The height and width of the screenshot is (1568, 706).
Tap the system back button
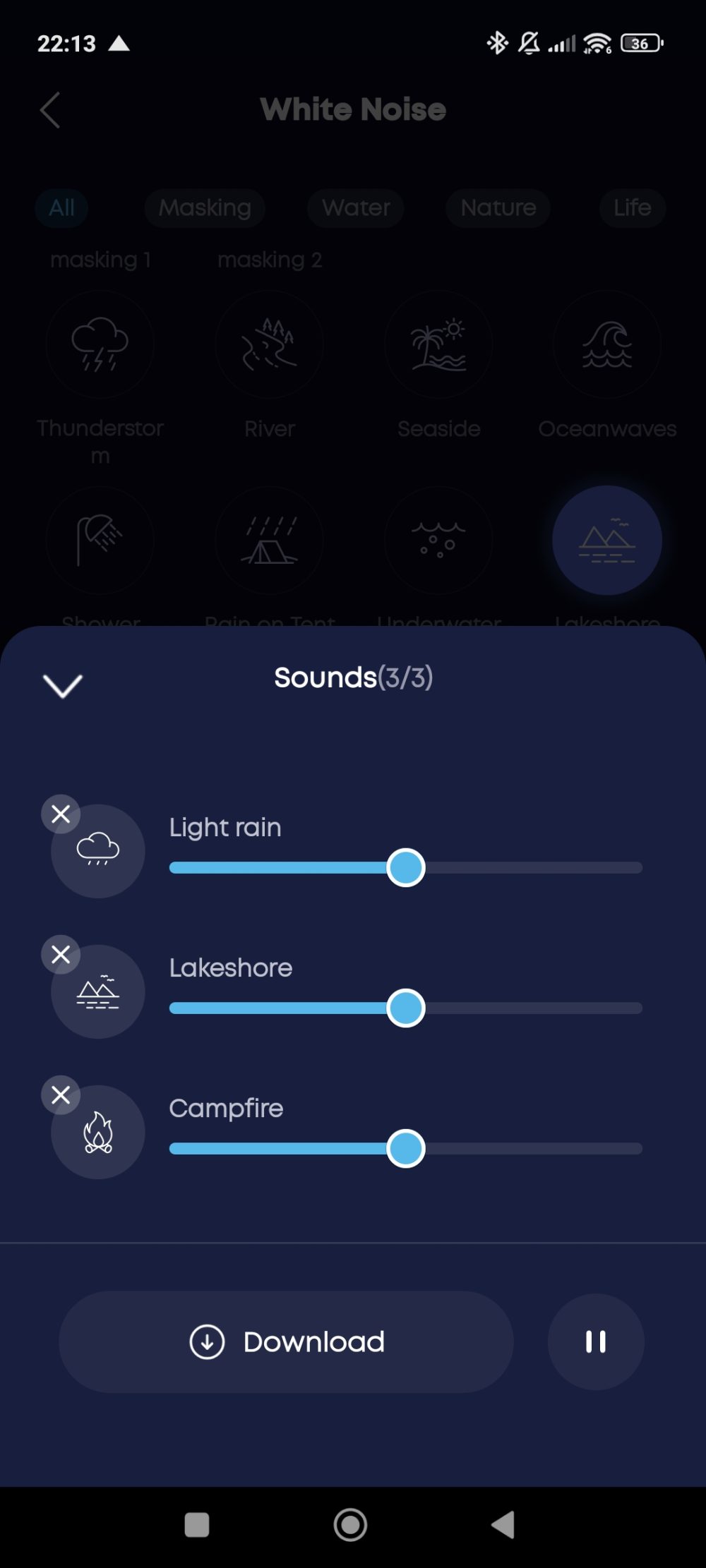point(503,1524)
